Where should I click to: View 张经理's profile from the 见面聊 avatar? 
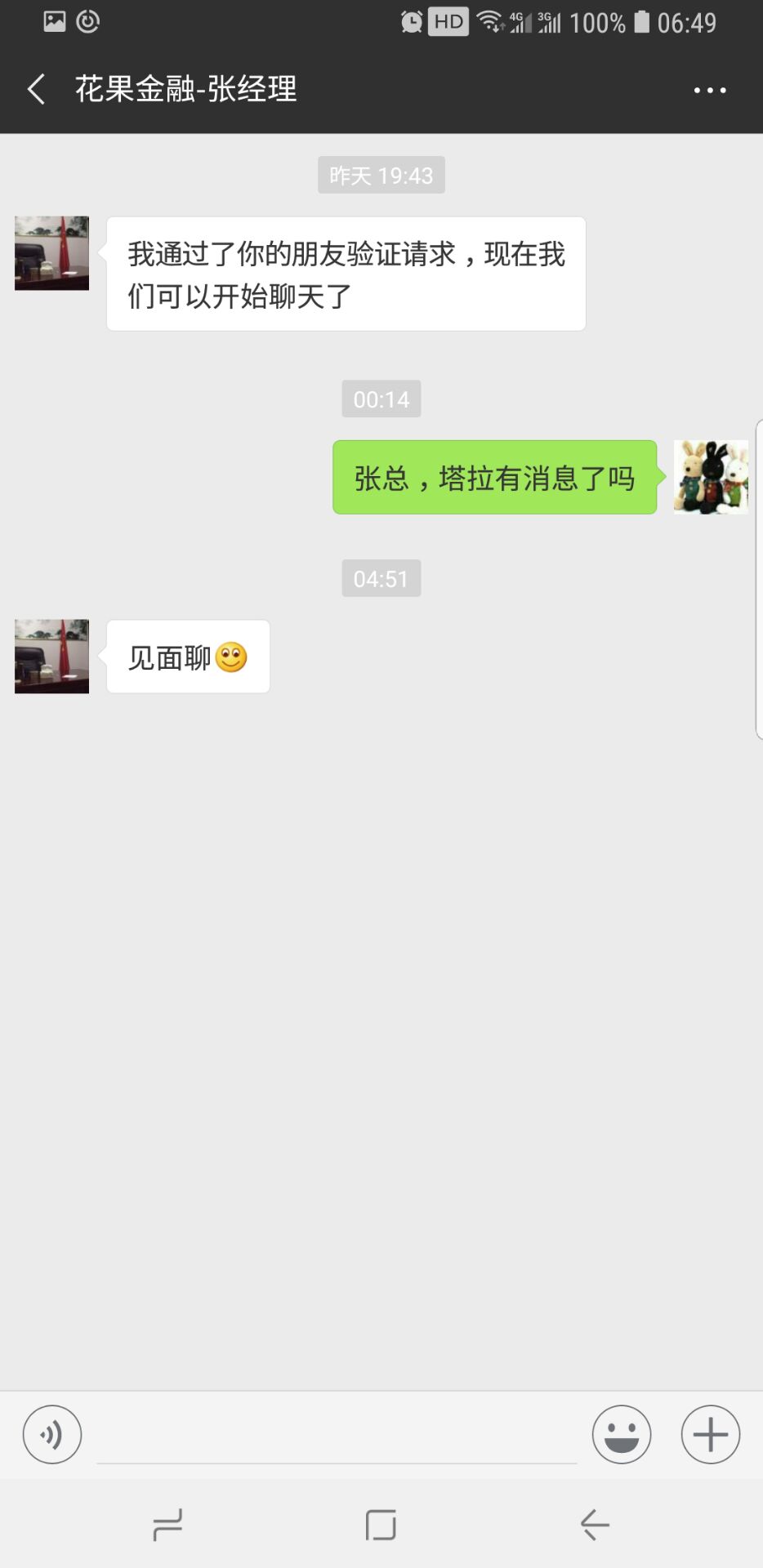pos(51,657)
